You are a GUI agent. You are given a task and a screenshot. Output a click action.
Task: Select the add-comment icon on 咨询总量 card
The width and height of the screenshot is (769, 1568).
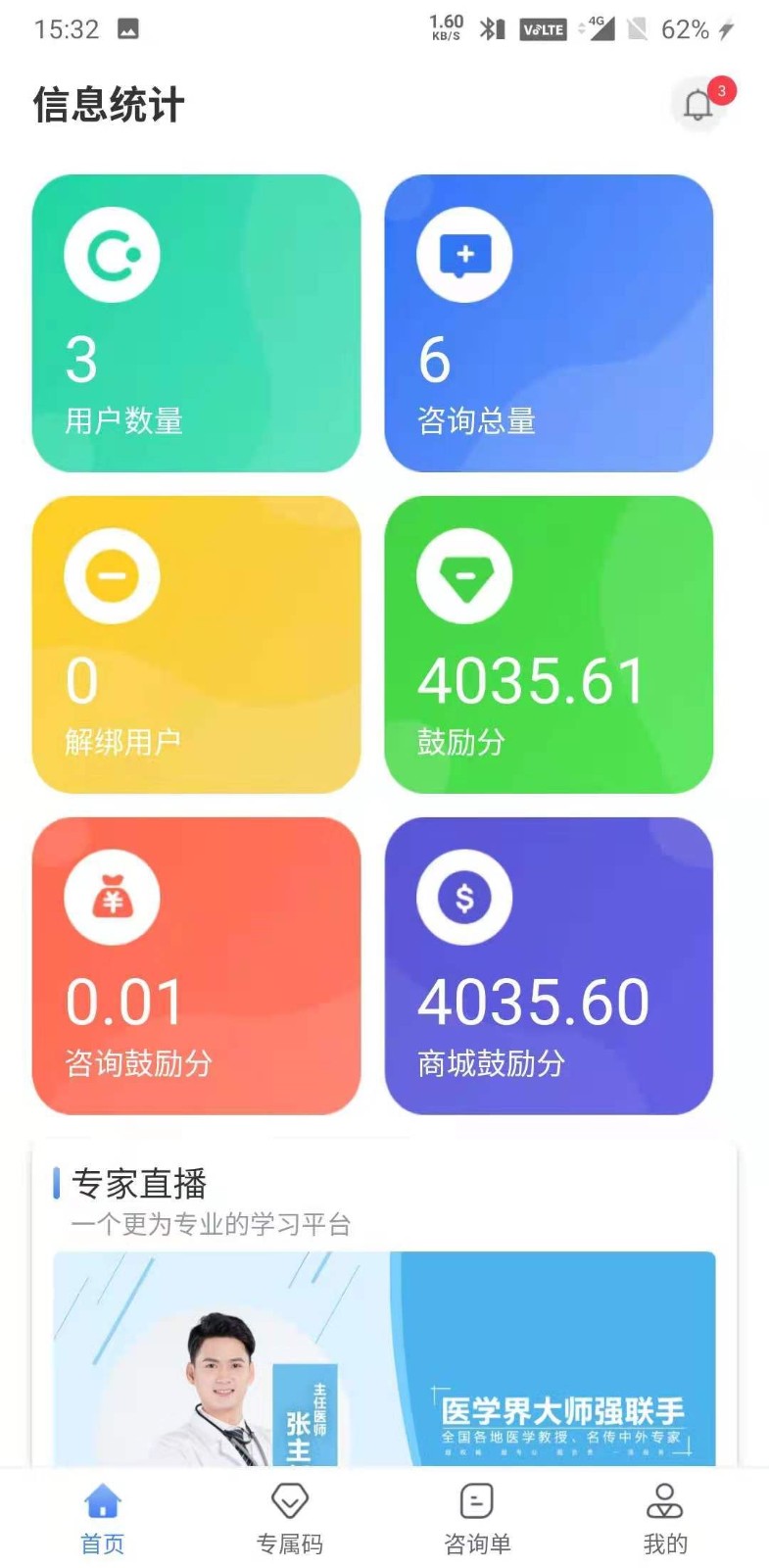463,253
